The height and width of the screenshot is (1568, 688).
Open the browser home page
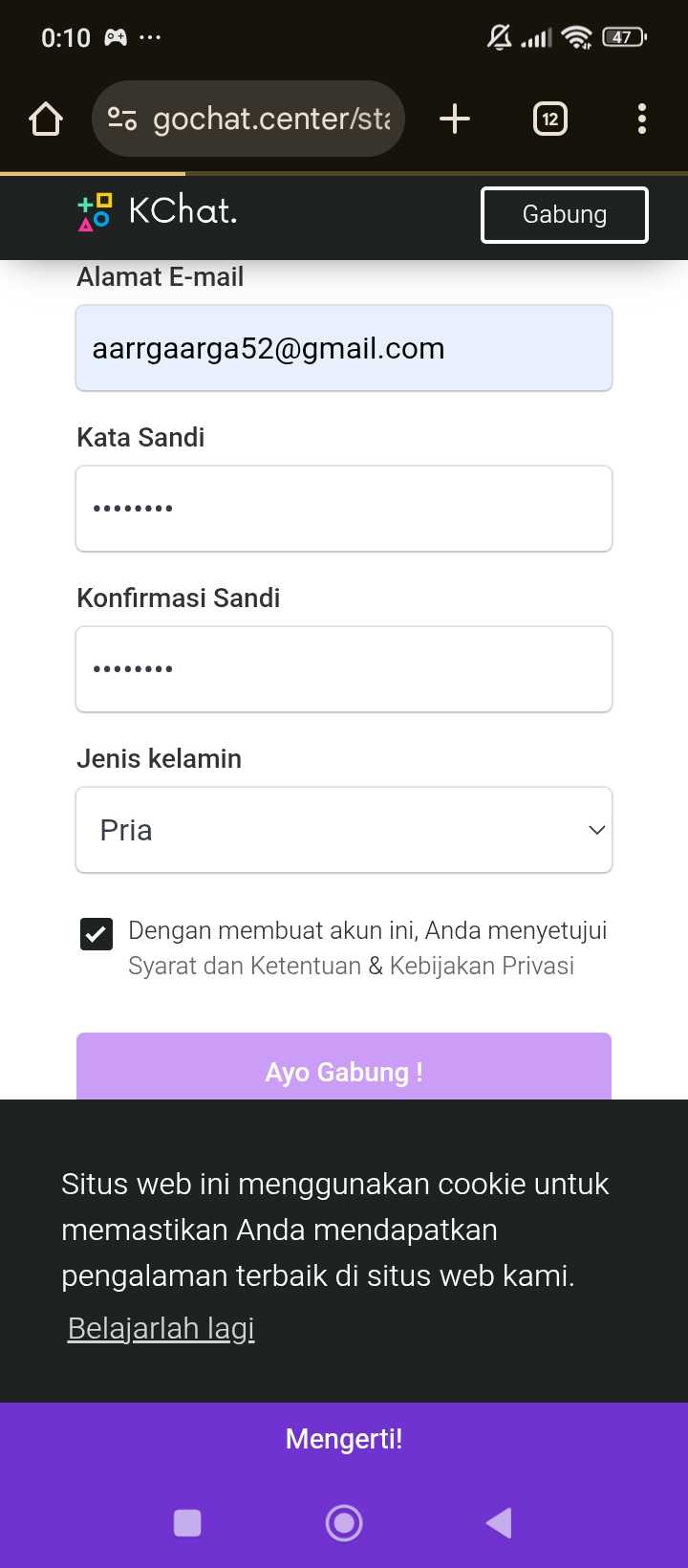tap(46, 120)
